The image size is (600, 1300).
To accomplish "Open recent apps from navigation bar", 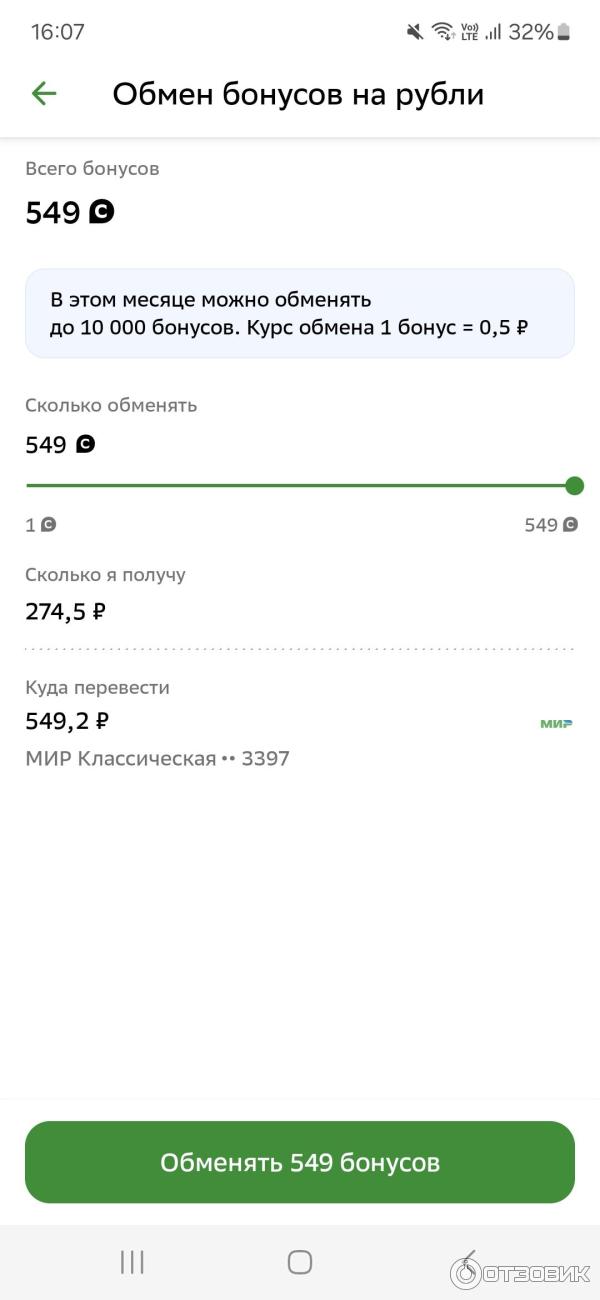I will pos(132,1262).
